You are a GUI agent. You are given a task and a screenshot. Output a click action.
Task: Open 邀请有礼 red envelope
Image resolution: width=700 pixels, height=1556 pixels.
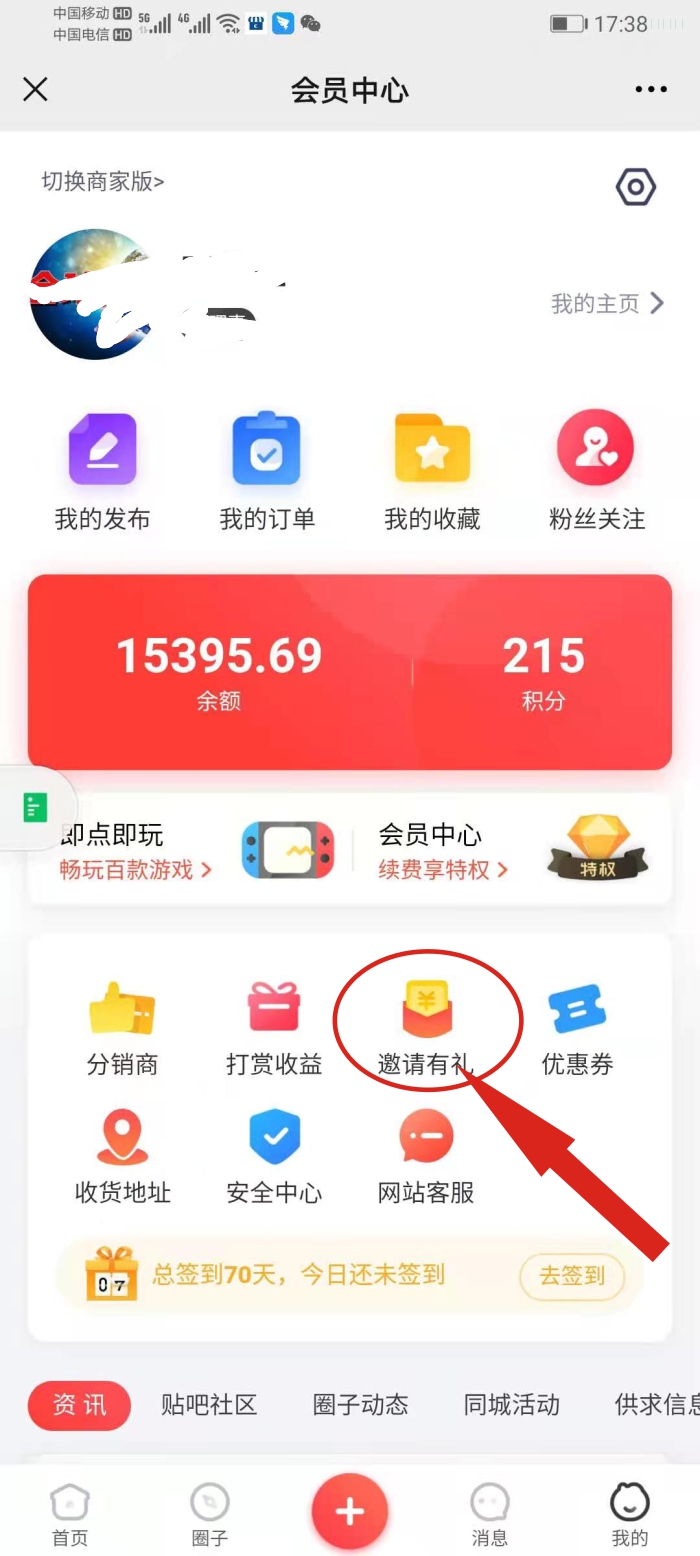pos(426,1028)
